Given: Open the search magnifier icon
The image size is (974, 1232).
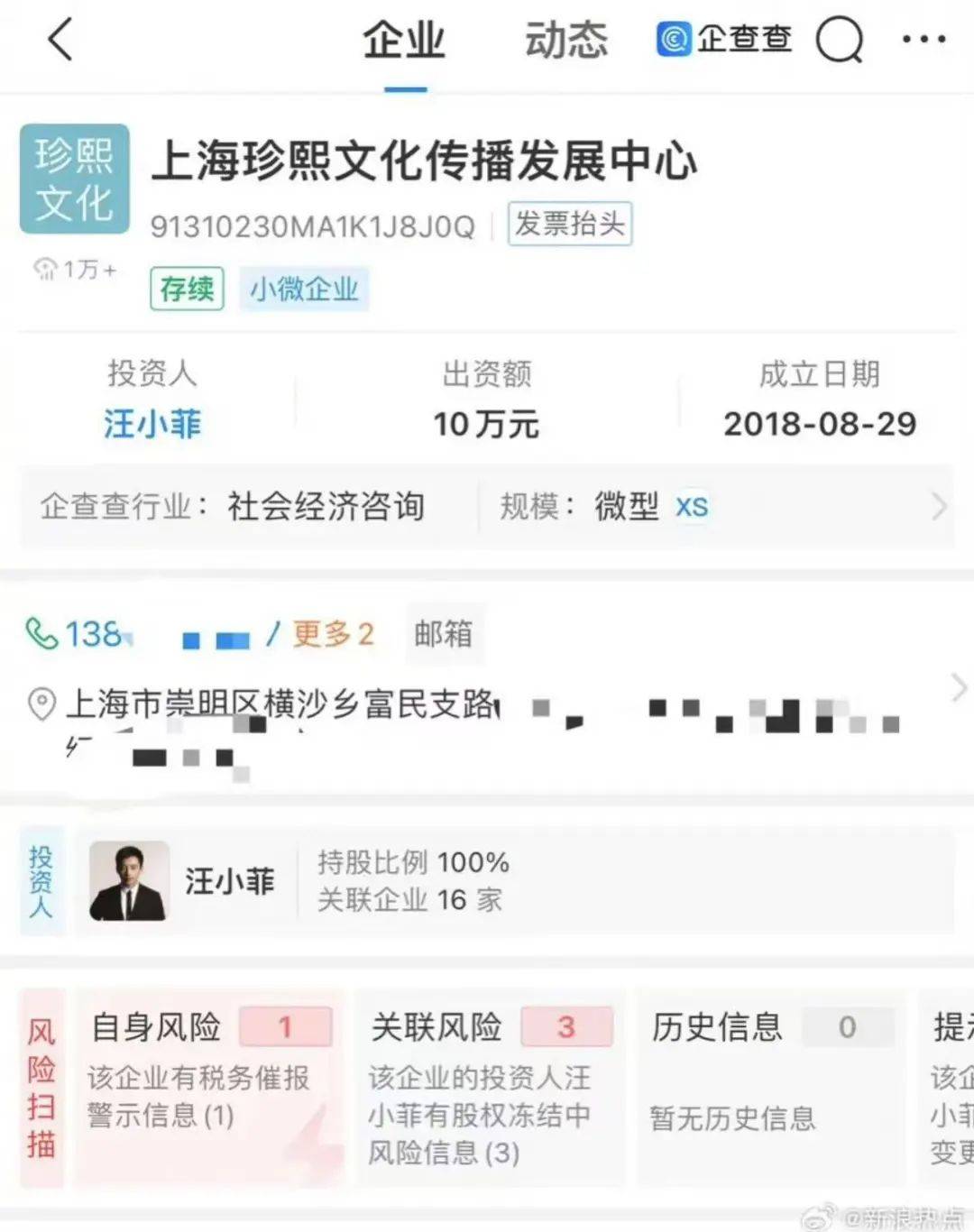Looking at the screenshot, I should point(839,41).
